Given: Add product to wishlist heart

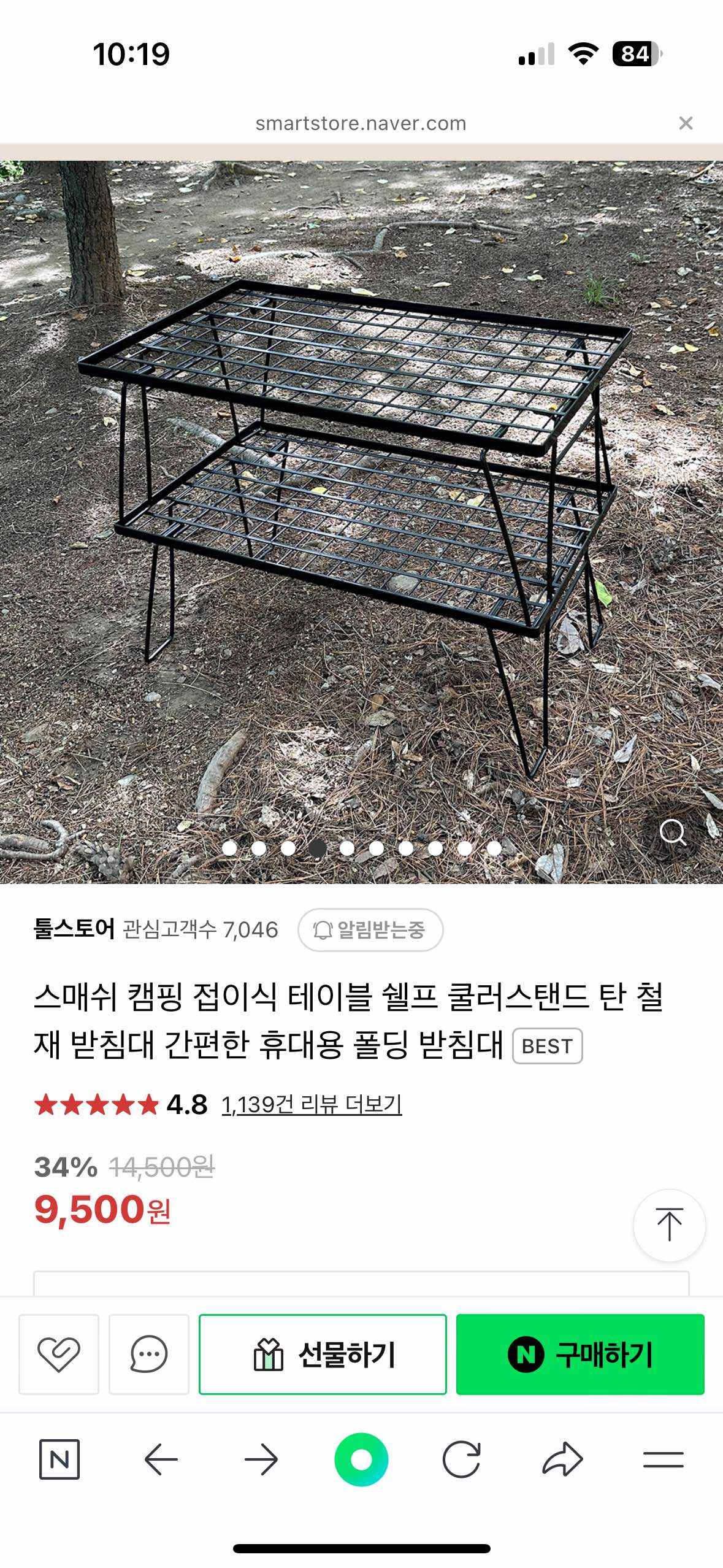Looking at the screenshot, I should [x=59, y=1354].
